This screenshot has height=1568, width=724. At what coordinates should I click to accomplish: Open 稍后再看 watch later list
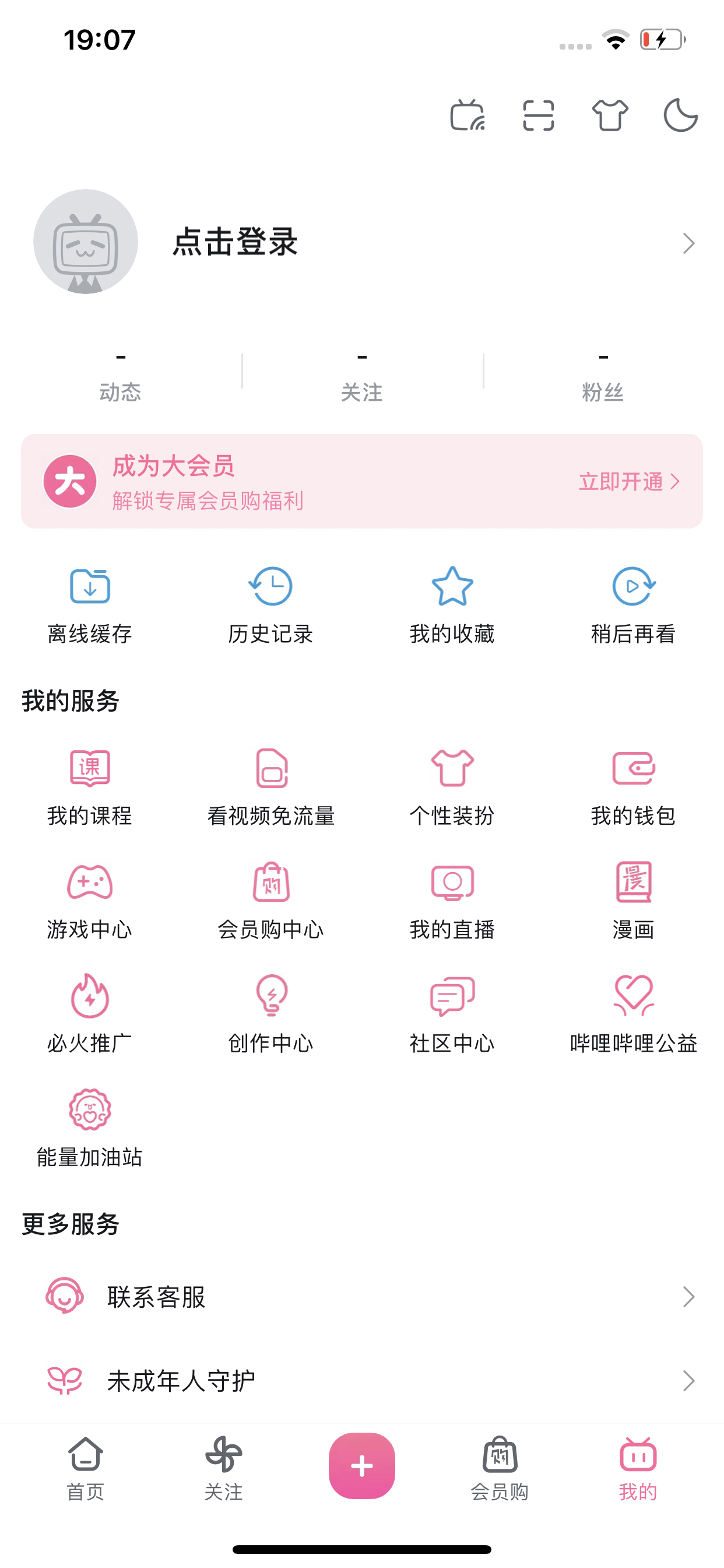pos(633,604)
